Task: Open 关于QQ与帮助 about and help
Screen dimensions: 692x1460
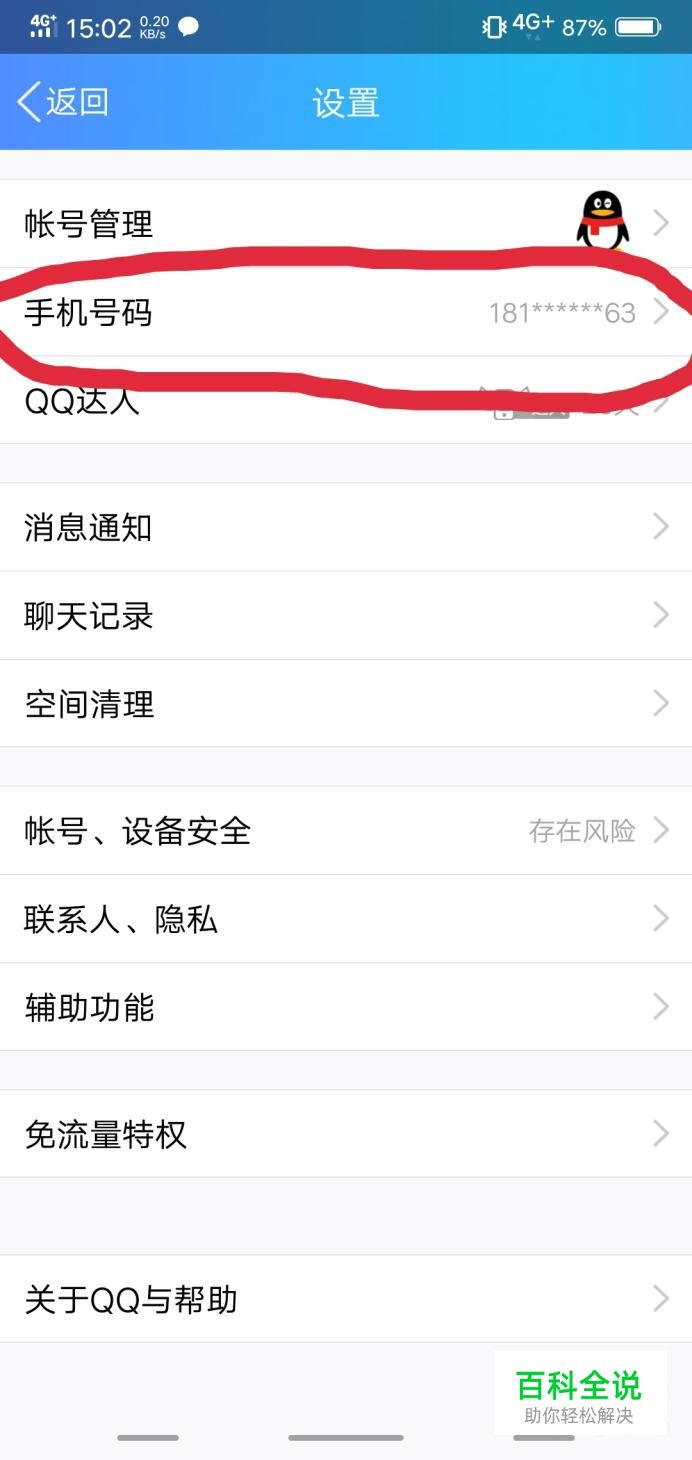Action: (x=345, y=1299)
